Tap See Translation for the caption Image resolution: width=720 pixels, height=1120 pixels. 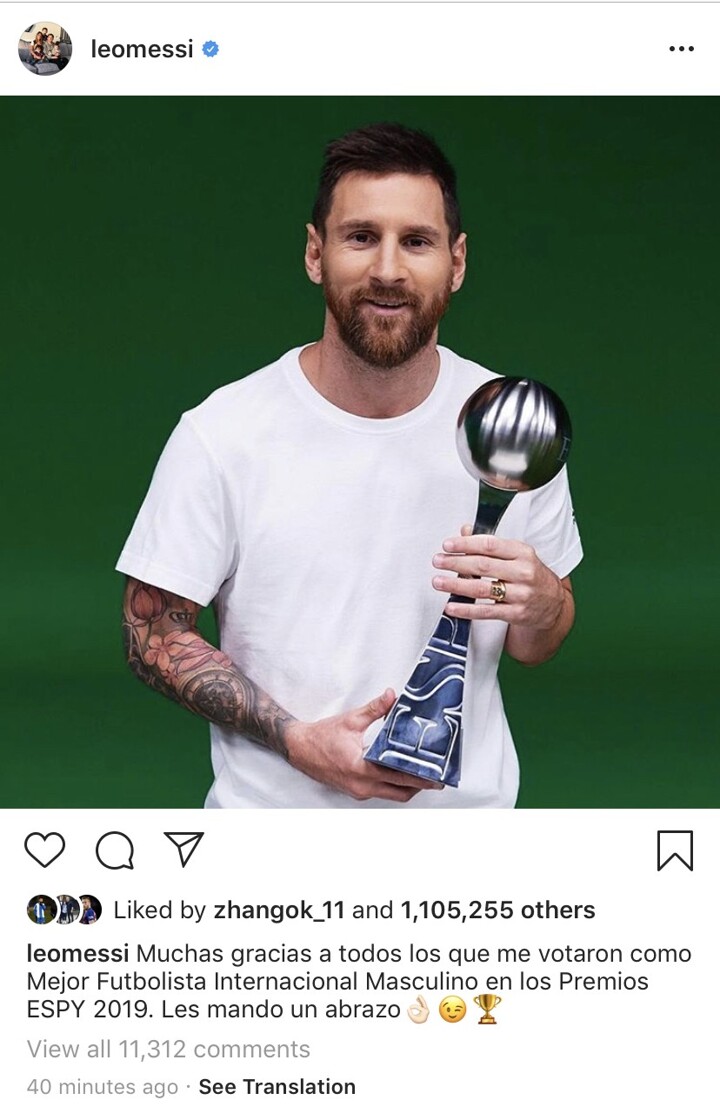coord(277,1086)
